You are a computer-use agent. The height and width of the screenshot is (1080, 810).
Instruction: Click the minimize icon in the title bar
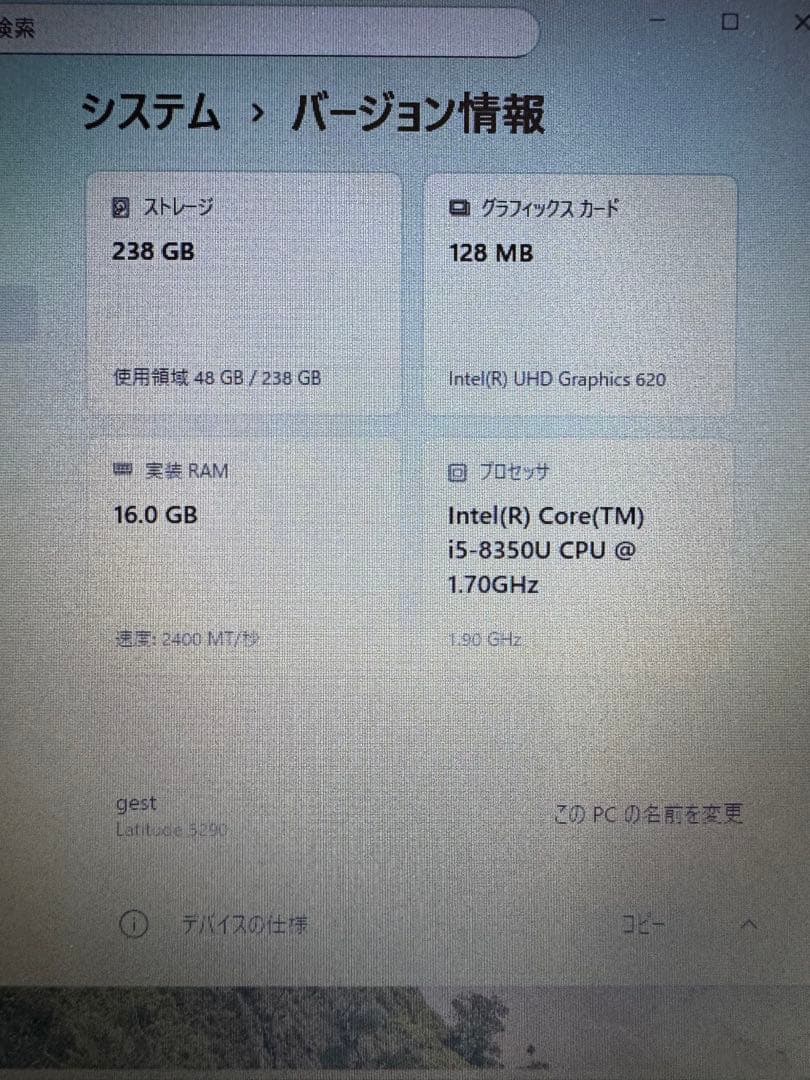click(x=655, y=22)
